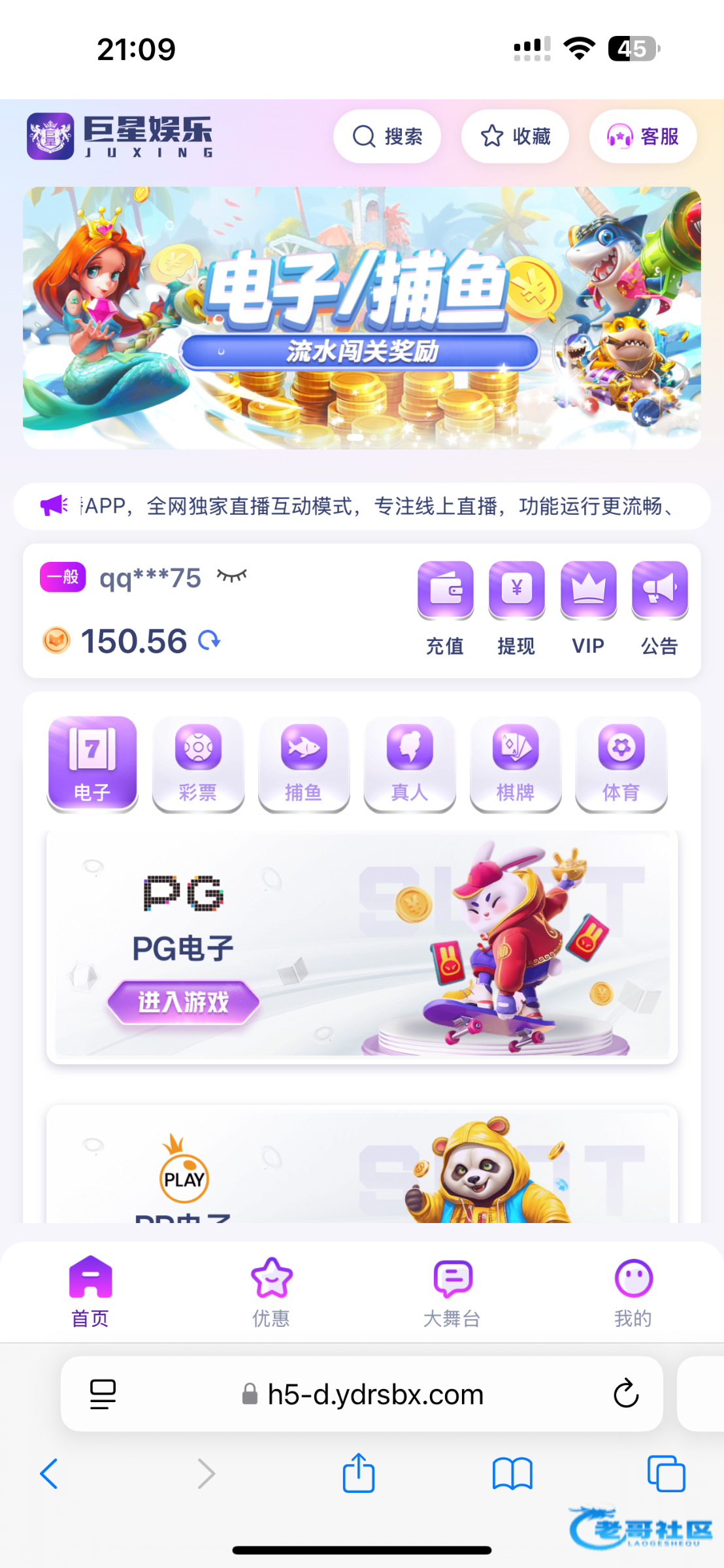Toggle balance visibility eye icon

pyautogui.click(x=232, y=576)
